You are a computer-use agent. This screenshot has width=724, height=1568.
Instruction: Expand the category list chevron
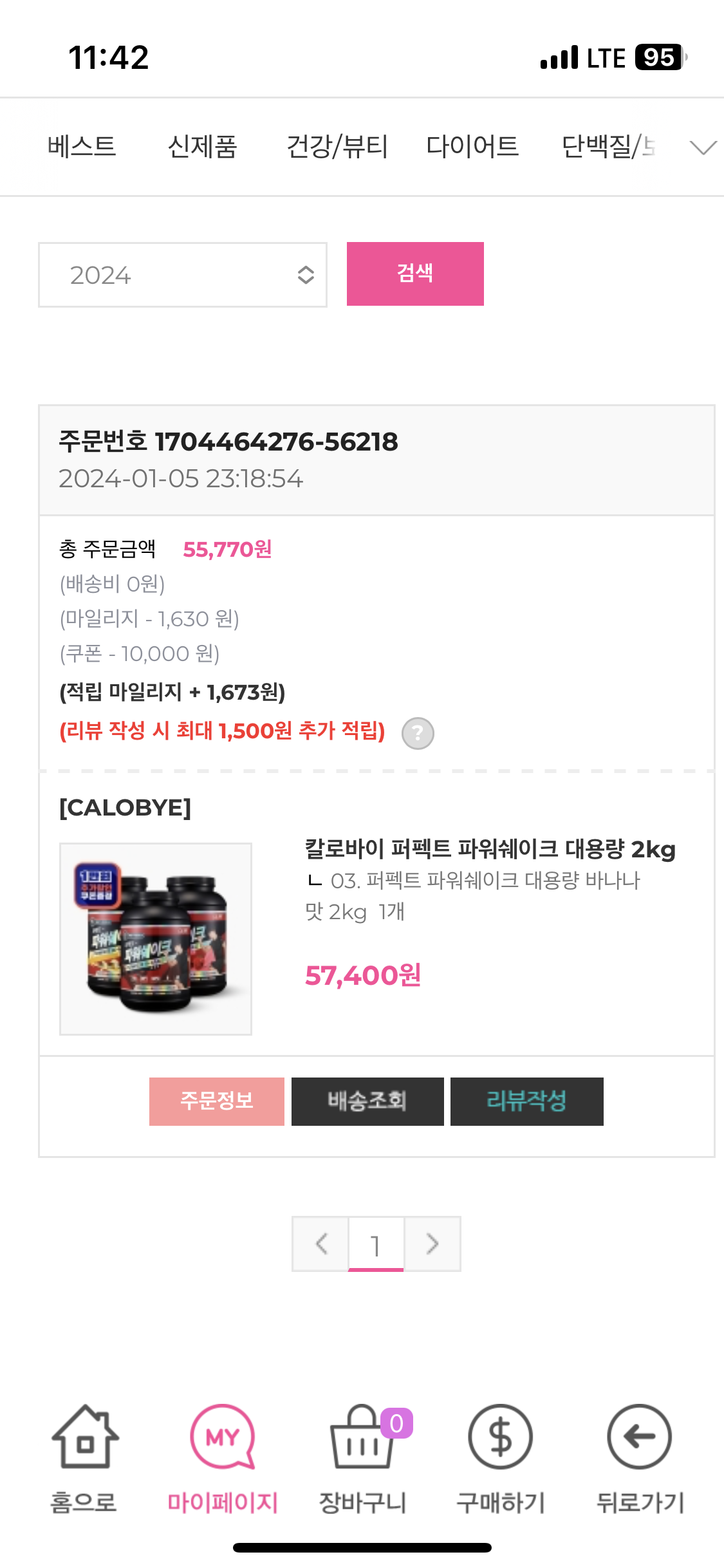point(703,148)
